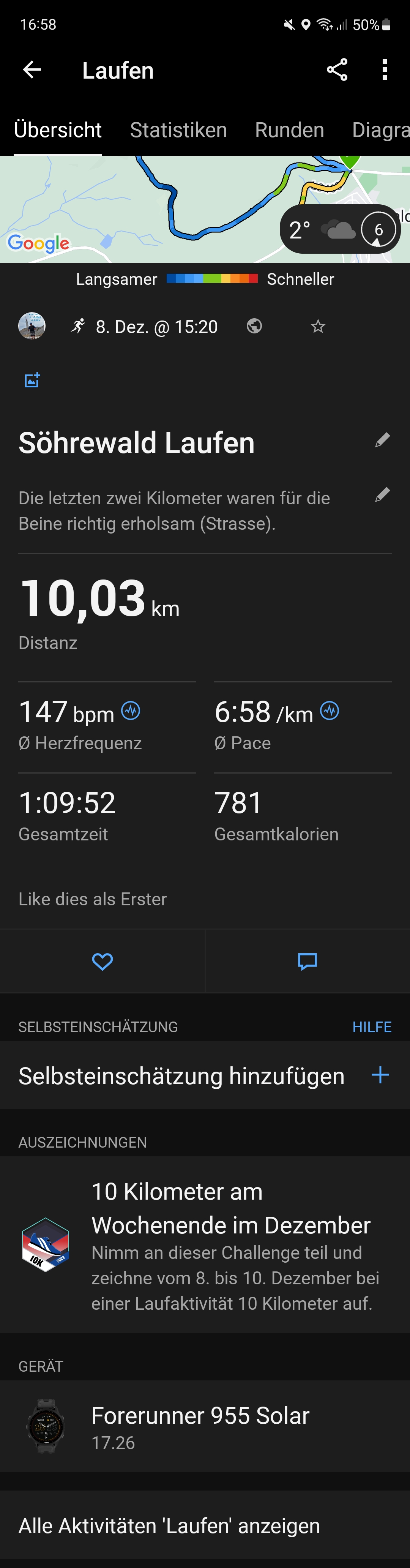Share this running activity
Viewport: 410px width, 1568px height.
337,70
